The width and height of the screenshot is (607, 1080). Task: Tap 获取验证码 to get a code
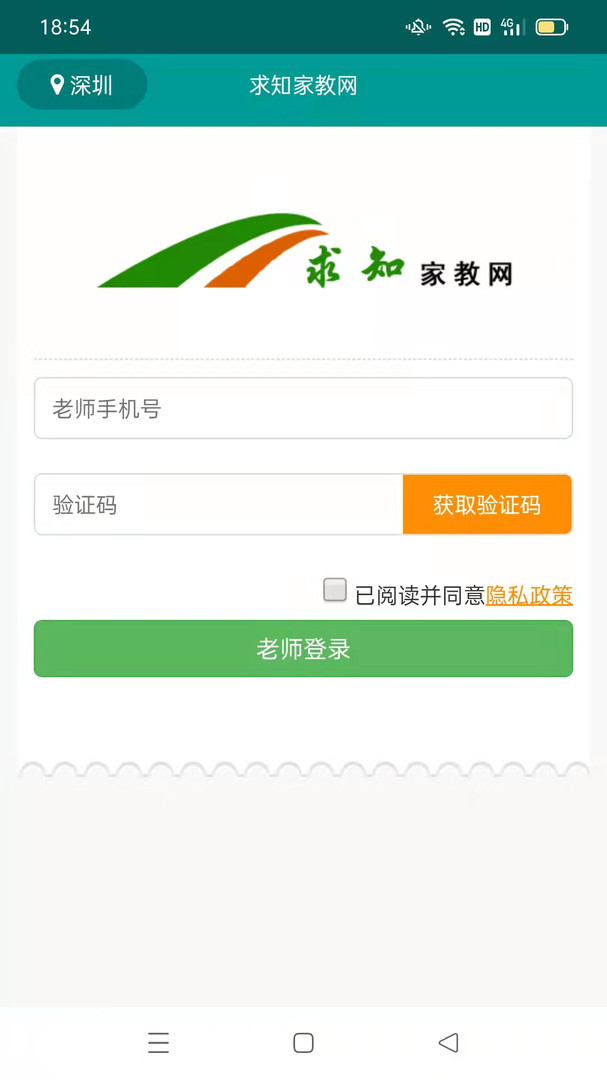[x=487, y=505]
